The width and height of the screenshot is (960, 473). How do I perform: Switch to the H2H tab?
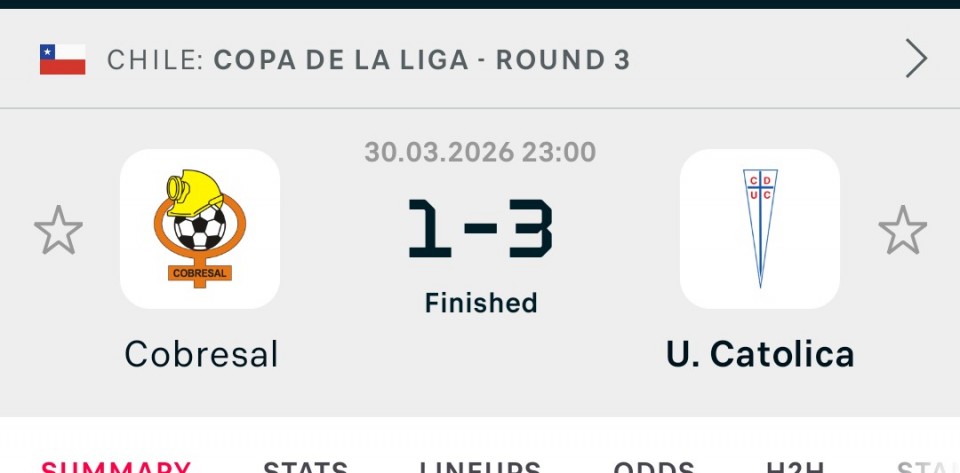[796, 466]
